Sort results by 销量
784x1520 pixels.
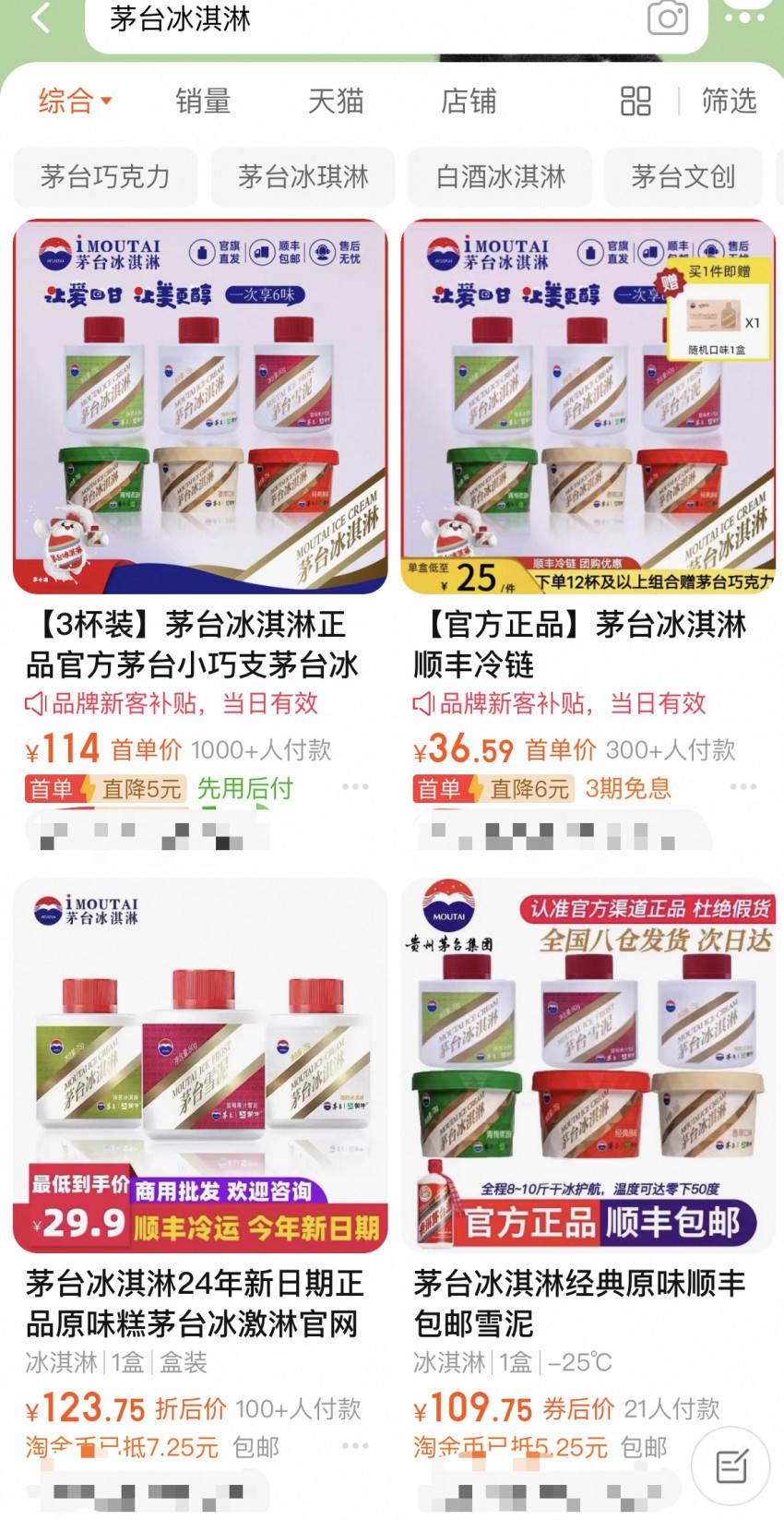point(203,101)
